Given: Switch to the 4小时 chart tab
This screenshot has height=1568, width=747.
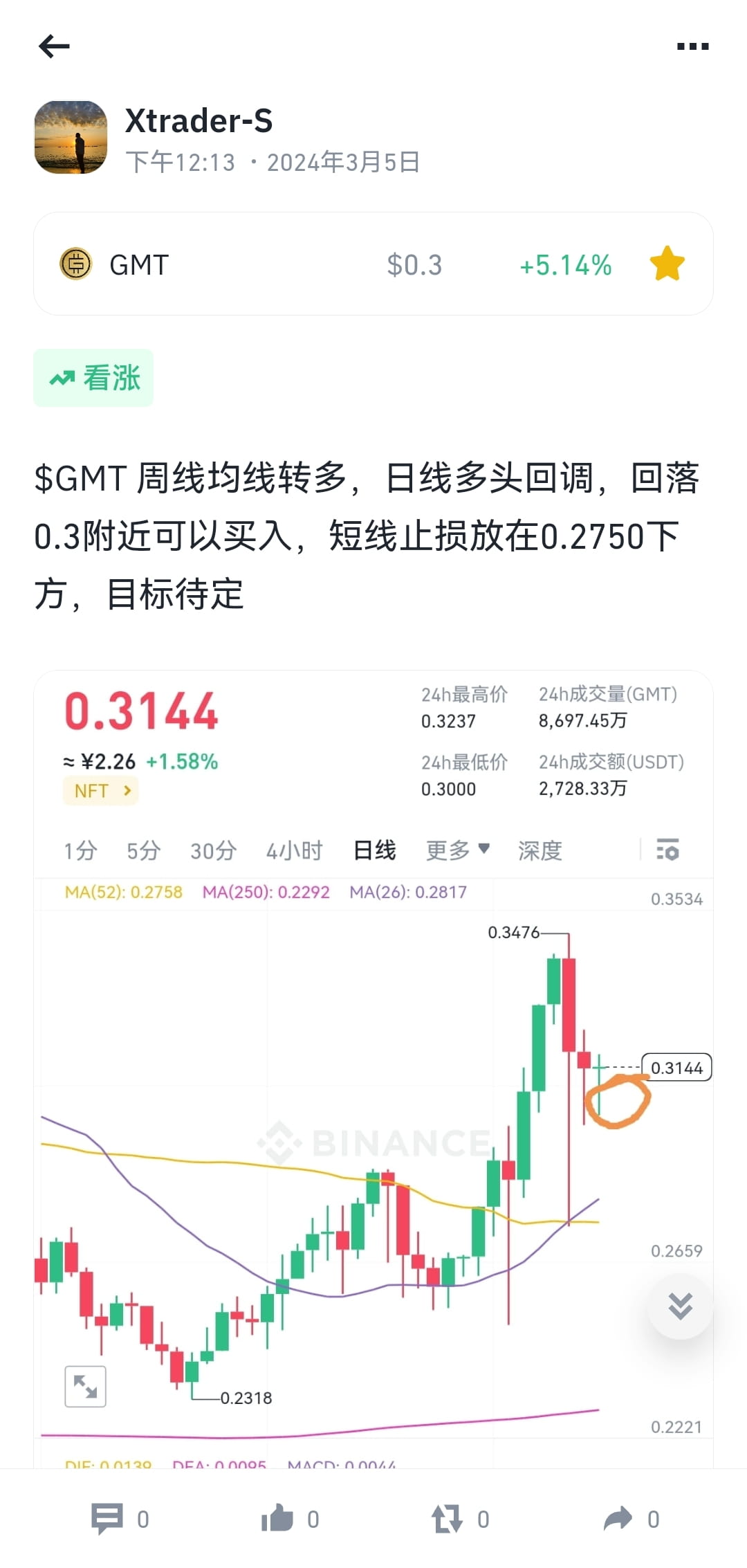Looking at the screenshot, I should [x=295, y=850].
